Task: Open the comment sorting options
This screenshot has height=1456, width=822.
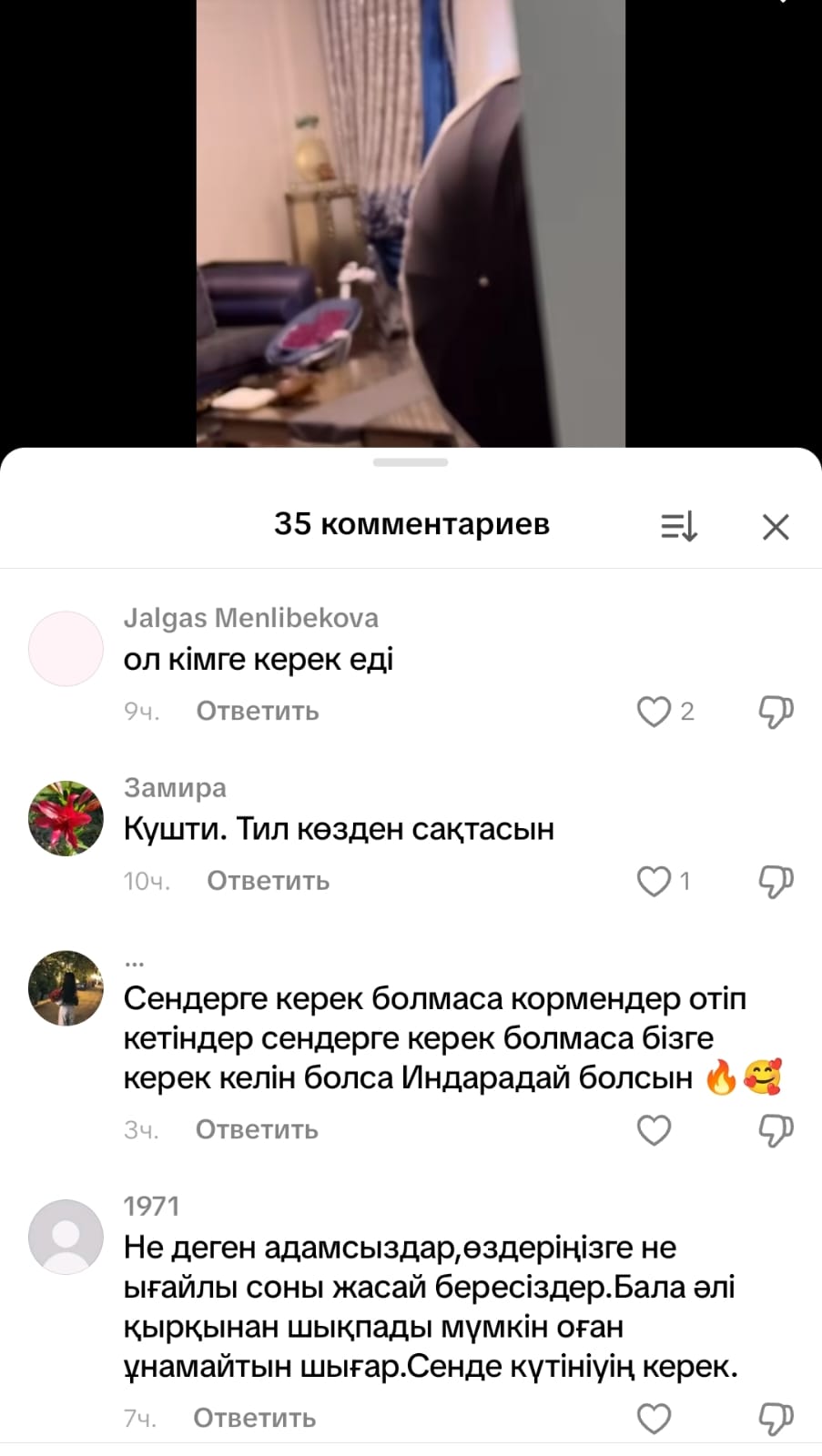Action: click(678, 526)
